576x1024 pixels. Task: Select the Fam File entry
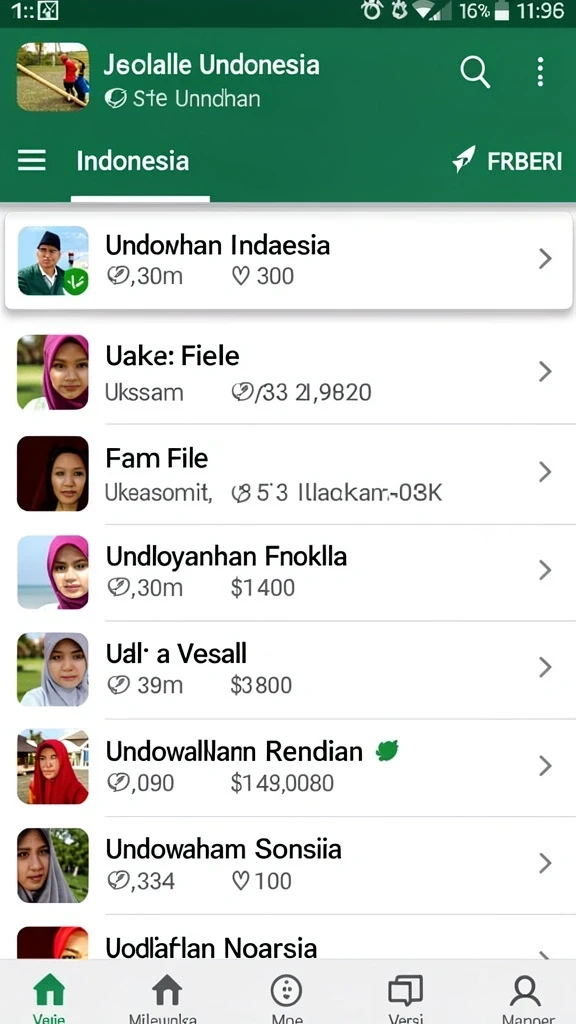pyautogui.click(x=288, y=473)
